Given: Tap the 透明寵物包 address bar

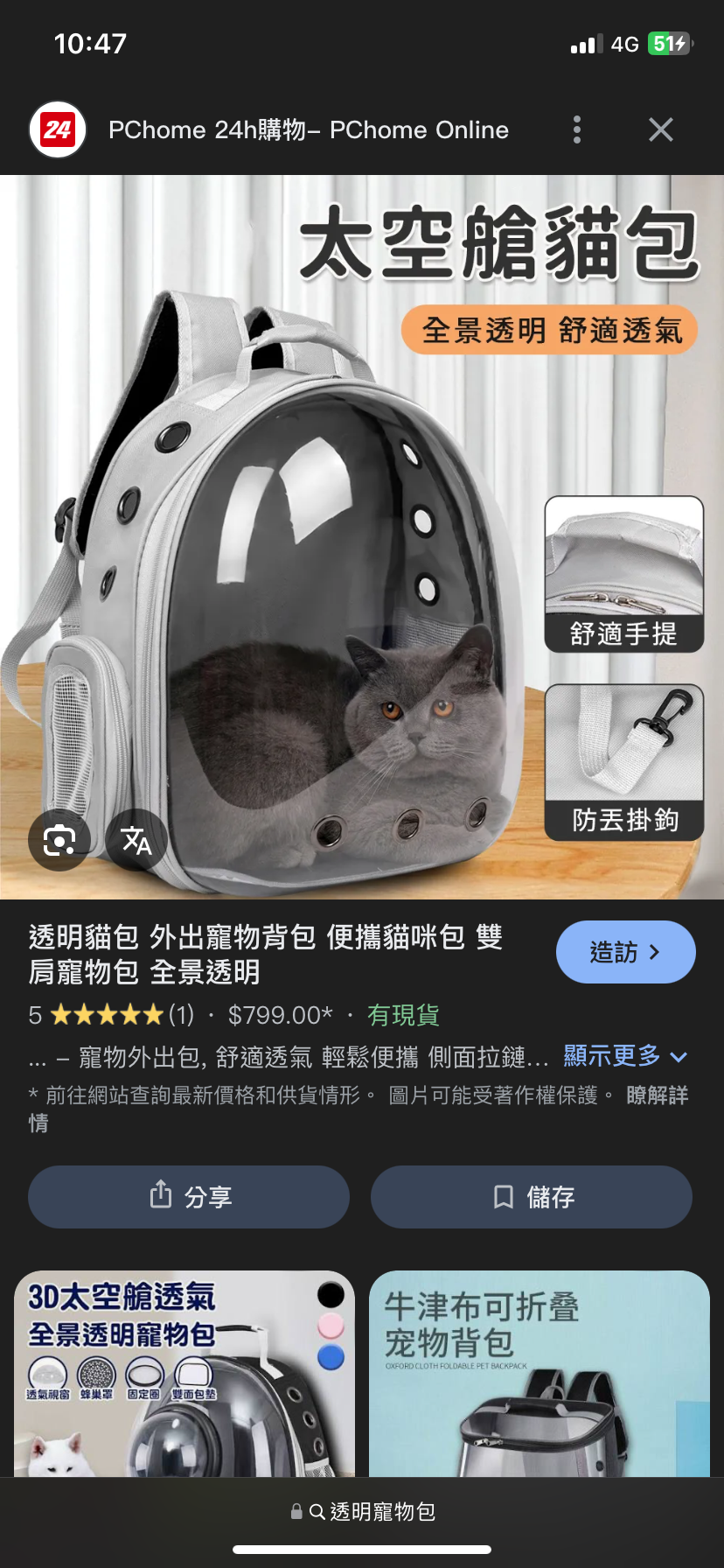Looking at the screenshot, I should 362,1511.
